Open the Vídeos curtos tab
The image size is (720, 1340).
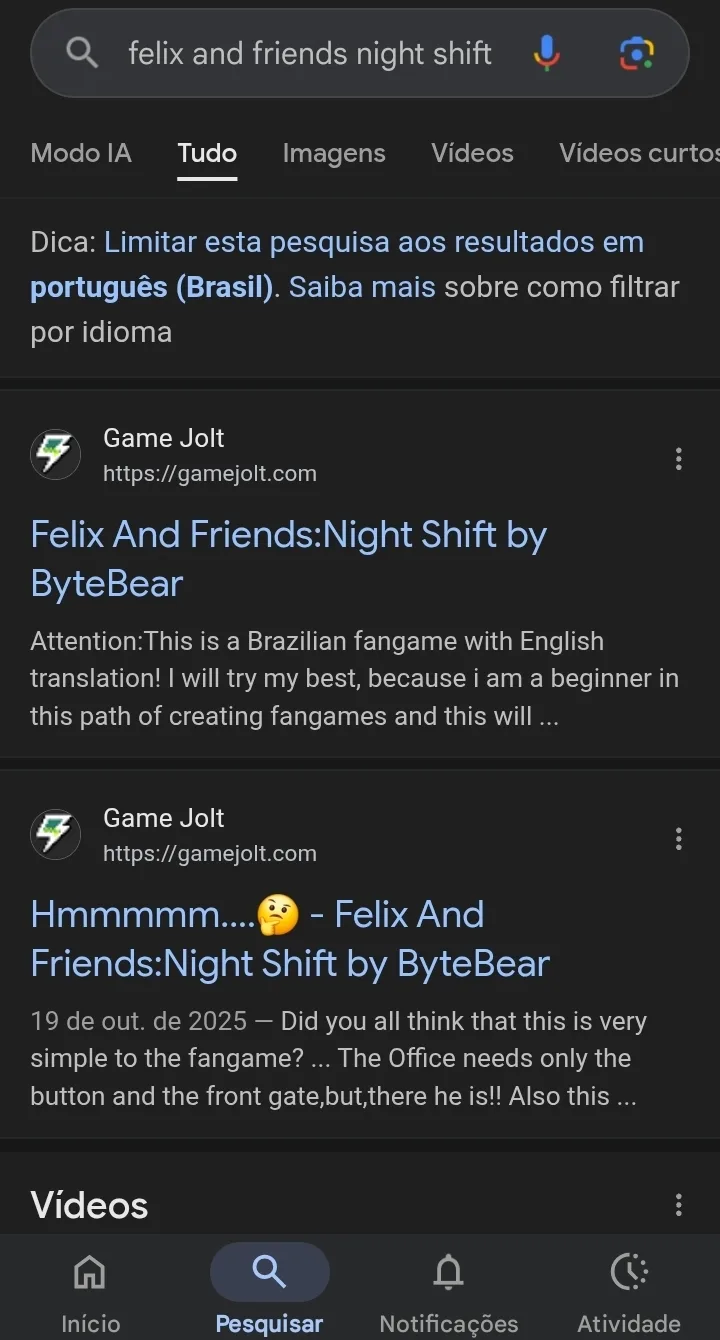click(x=638, y=153)
